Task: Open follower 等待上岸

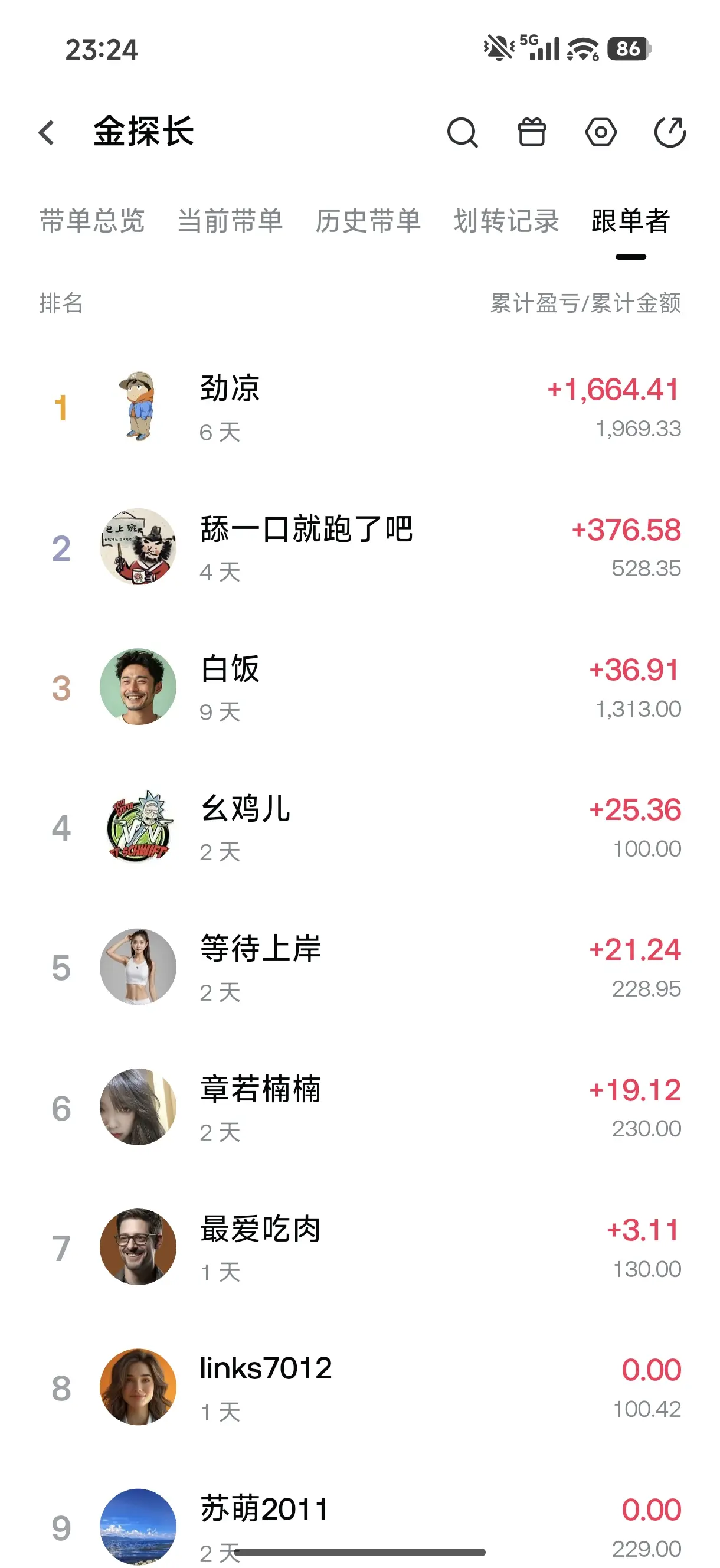Action: click(359, 966)
